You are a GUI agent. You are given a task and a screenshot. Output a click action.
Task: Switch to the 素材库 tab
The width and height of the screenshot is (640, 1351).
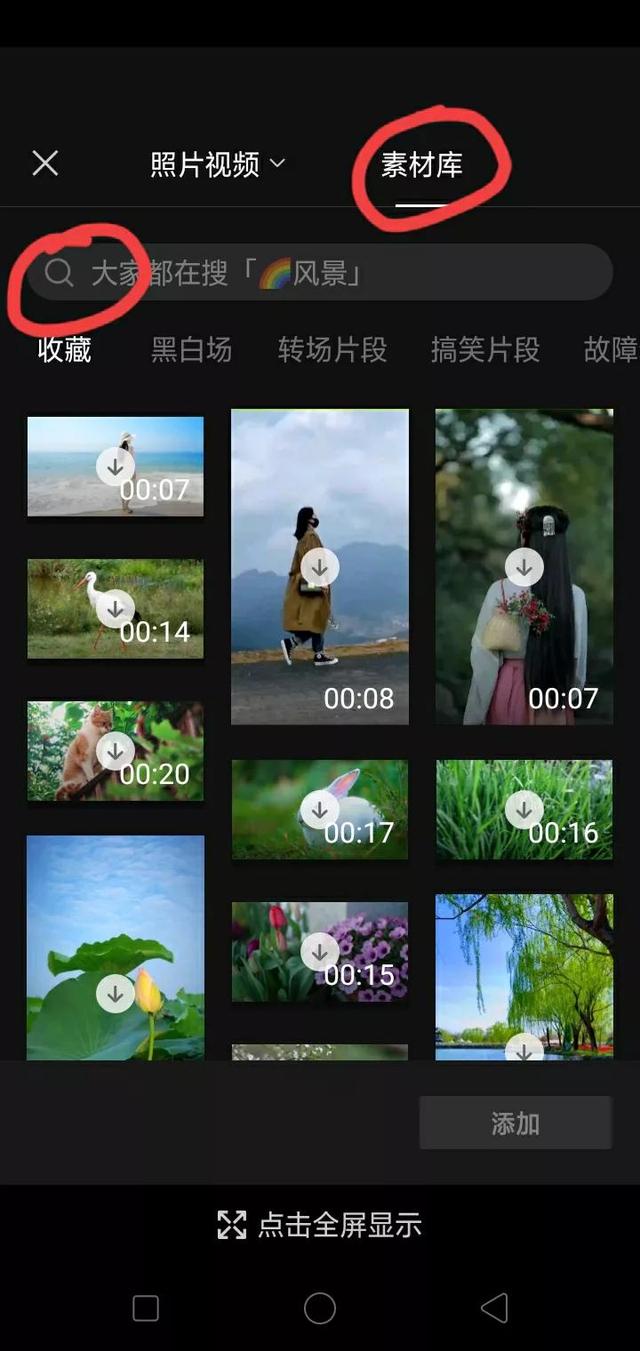(421, 165)
